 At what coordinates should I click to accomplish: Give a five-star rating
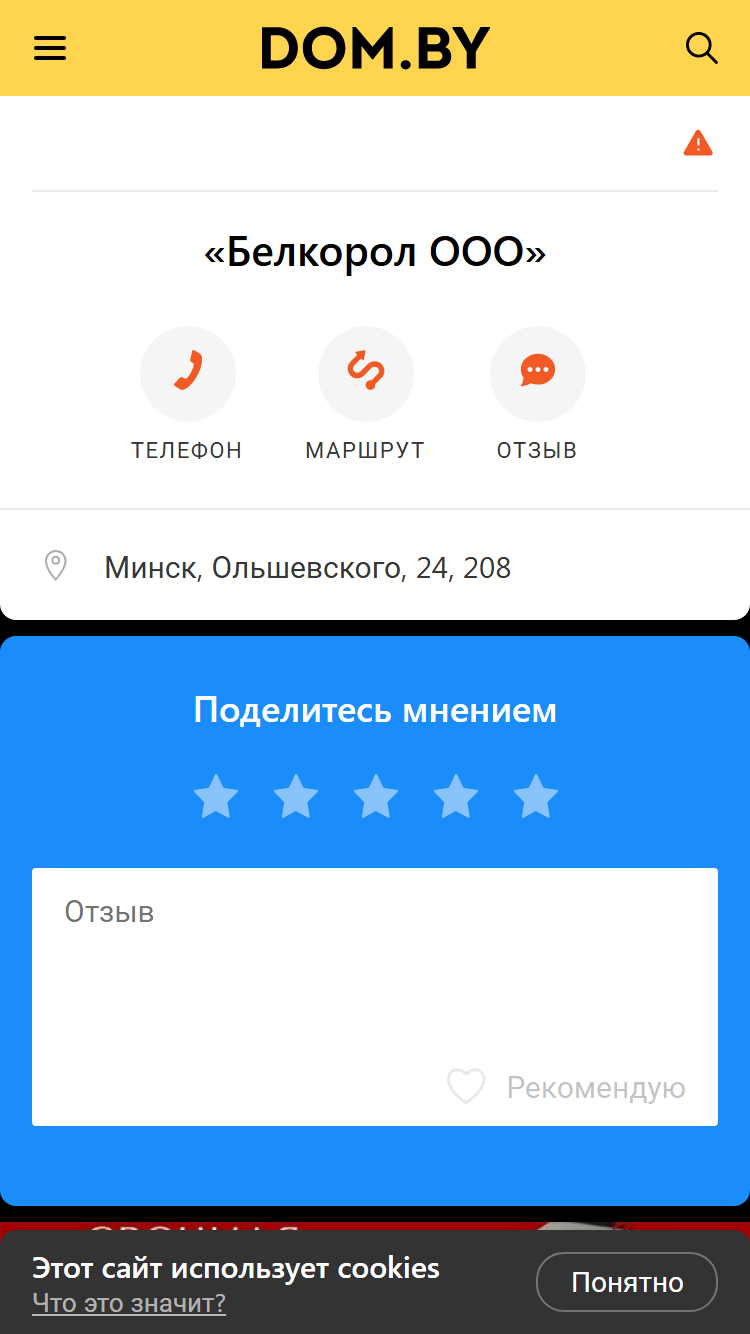[536, 797]
